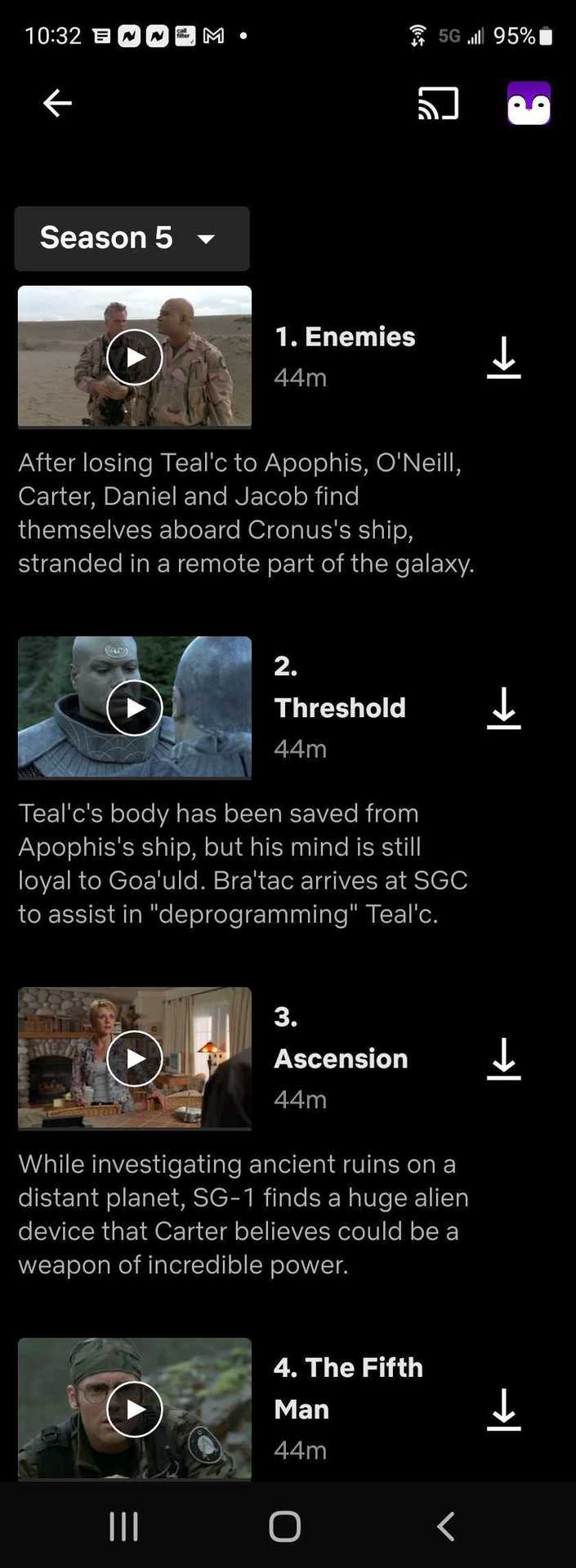Open the profile avatar
576x1568 pixels.
529,104
